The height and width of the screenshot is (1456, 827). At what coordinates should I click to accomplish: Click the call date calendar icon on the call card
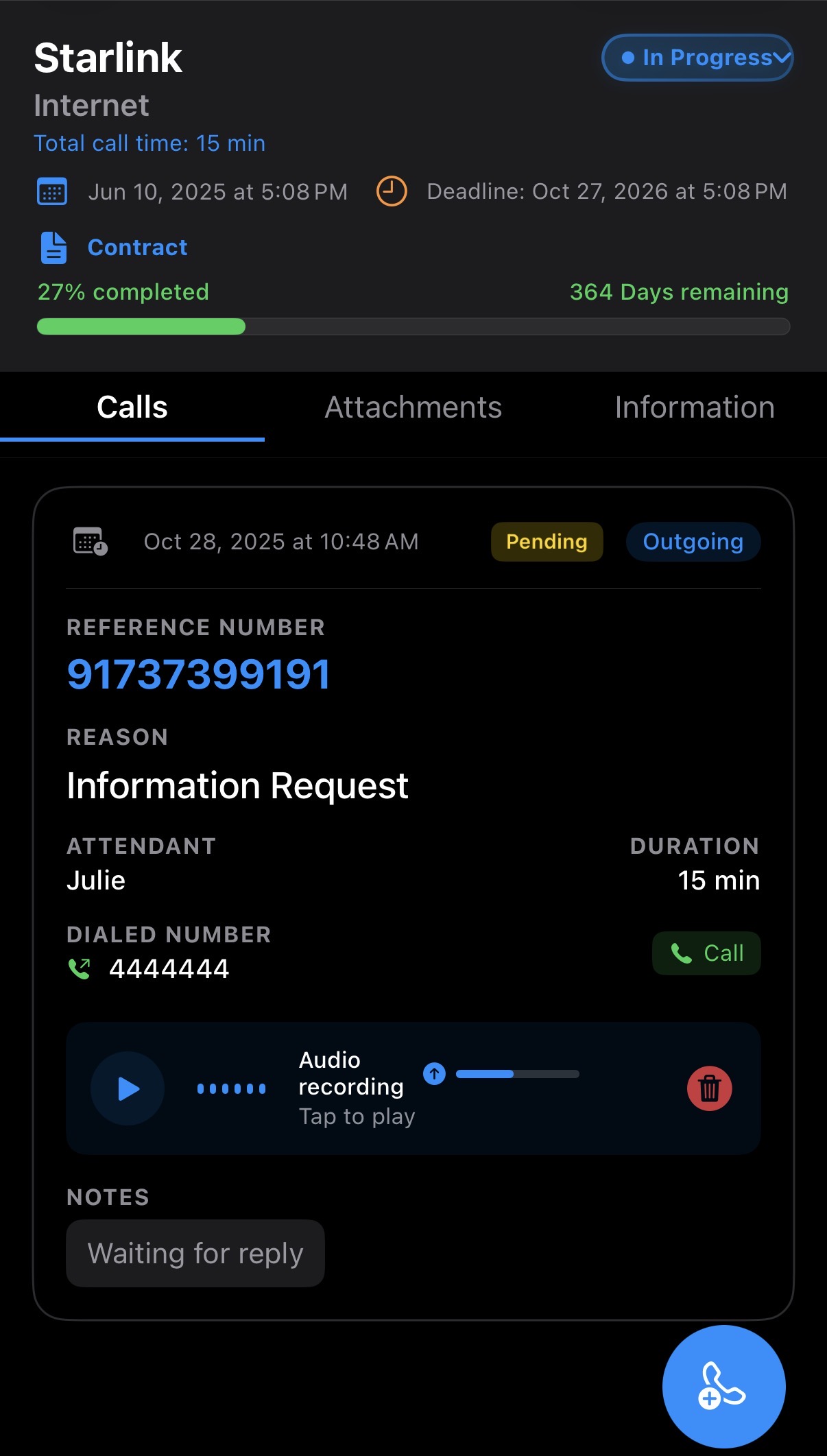(x=88, y=541)
